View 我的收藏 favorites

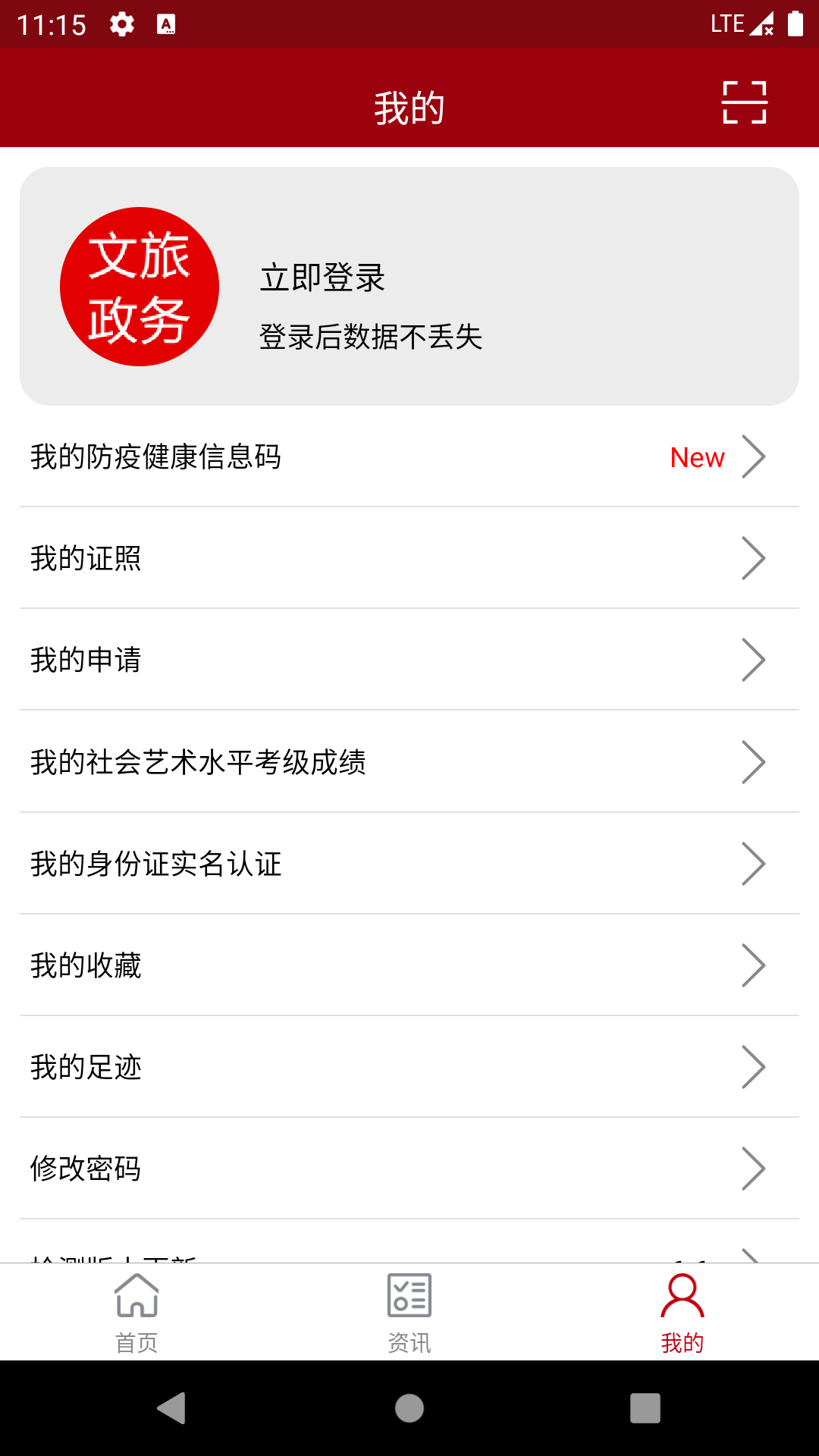coord(409,965)
